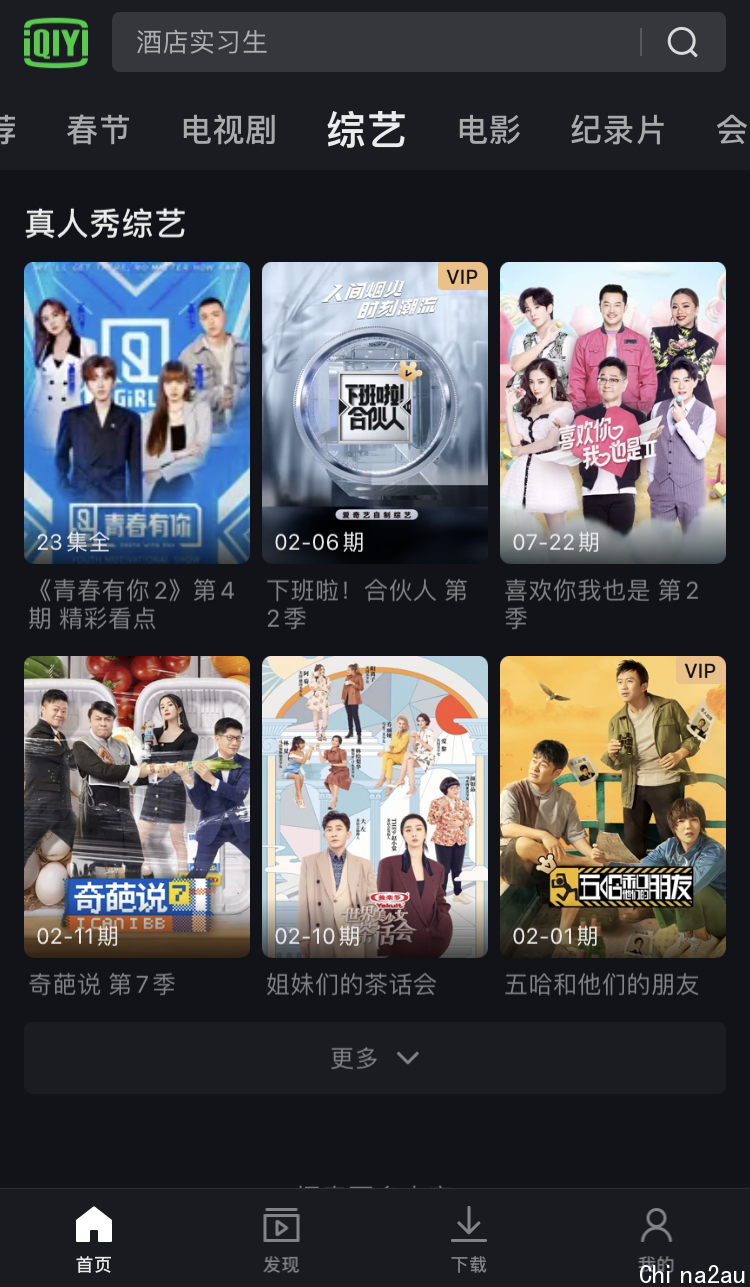Open 下班啦！合伙人 第2季

(x=375, y=448)
